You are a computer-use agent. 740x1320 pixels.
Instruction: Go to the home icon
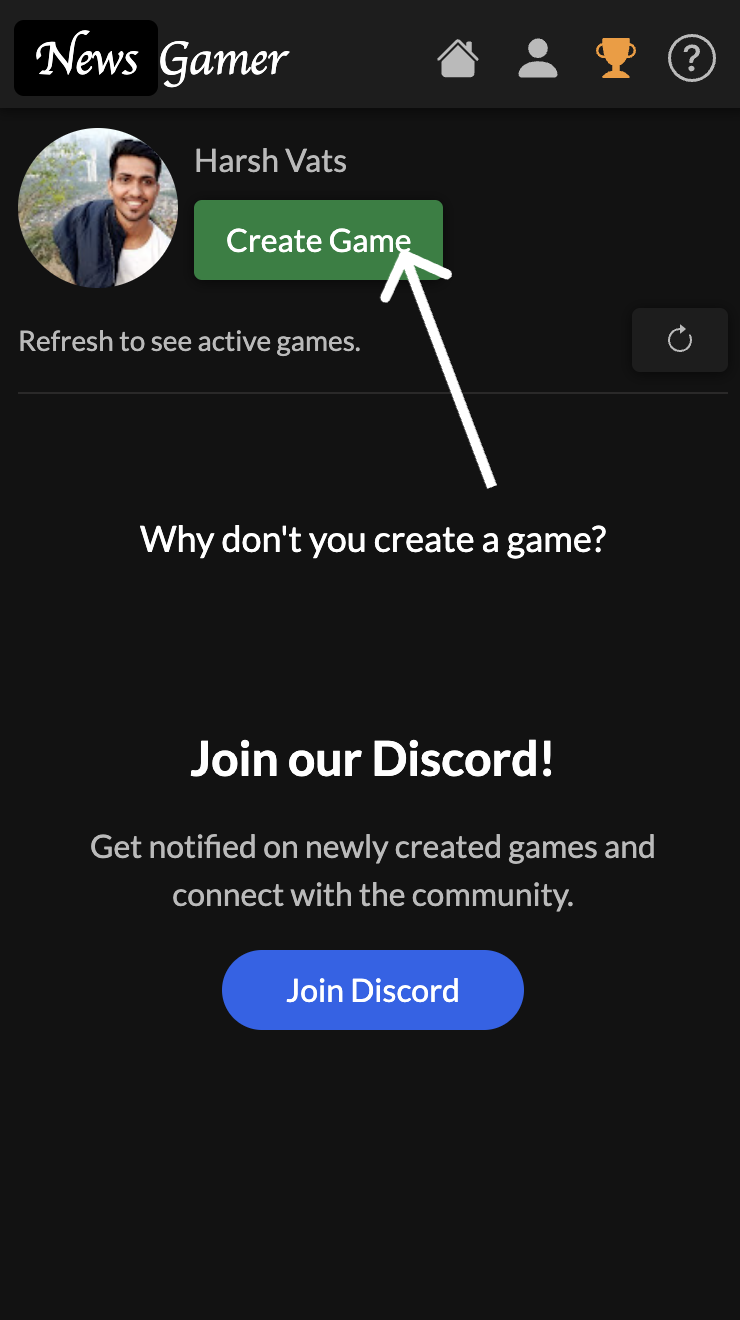[458, 59]
